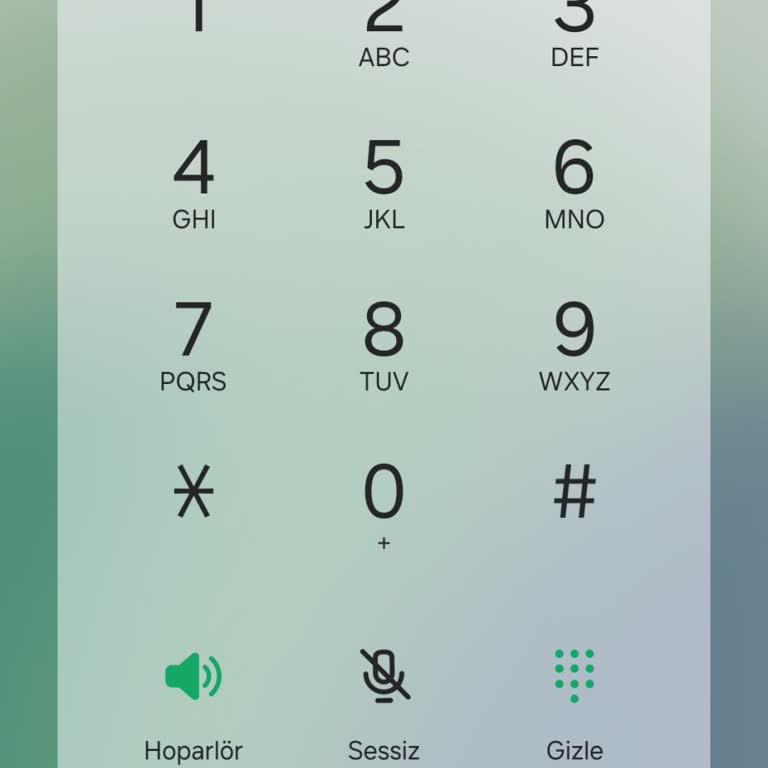Hide the keypad with Gizle

tap(574, 700)
